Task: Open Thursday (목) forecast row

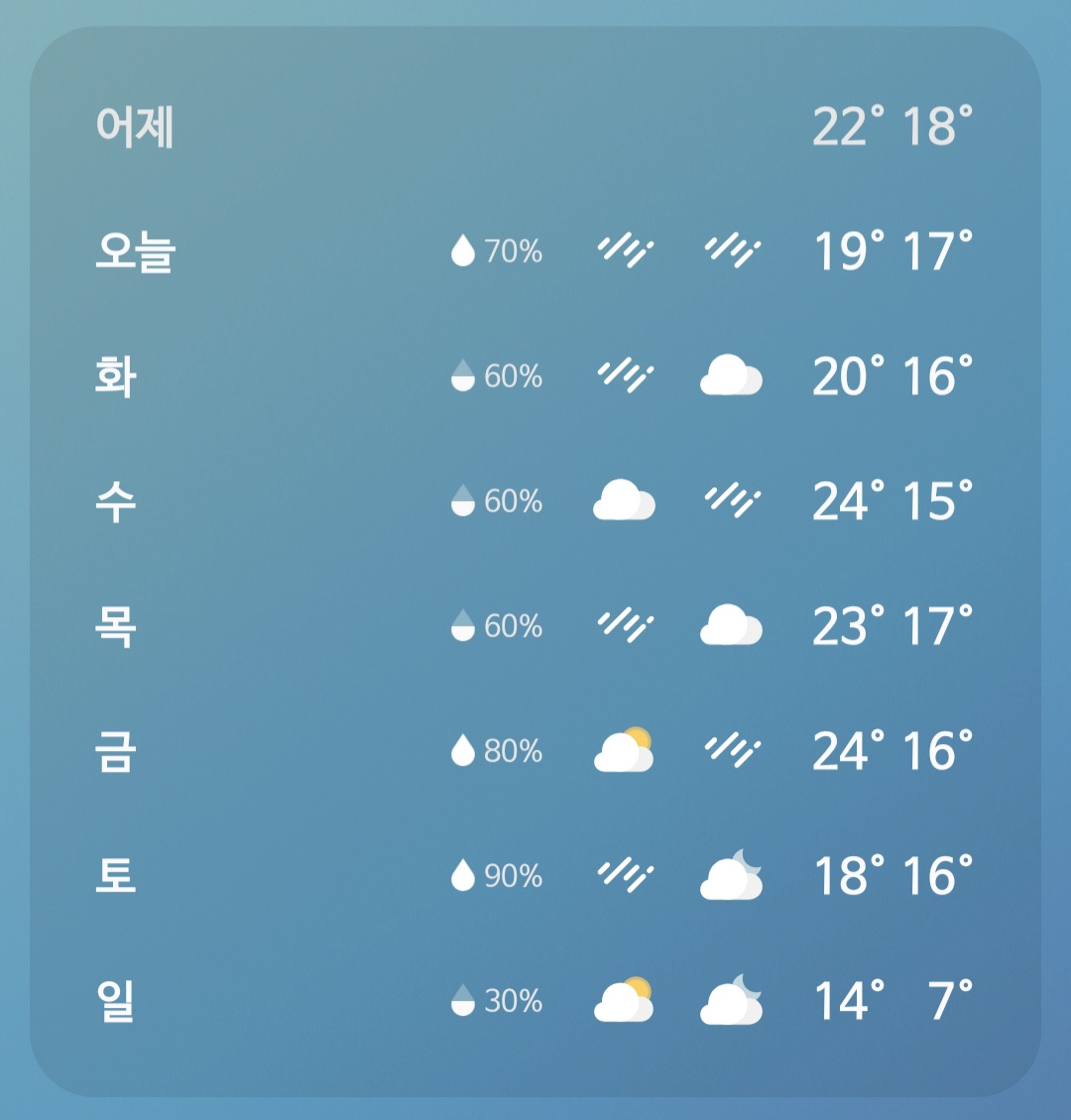Action: tap(535, 626)
